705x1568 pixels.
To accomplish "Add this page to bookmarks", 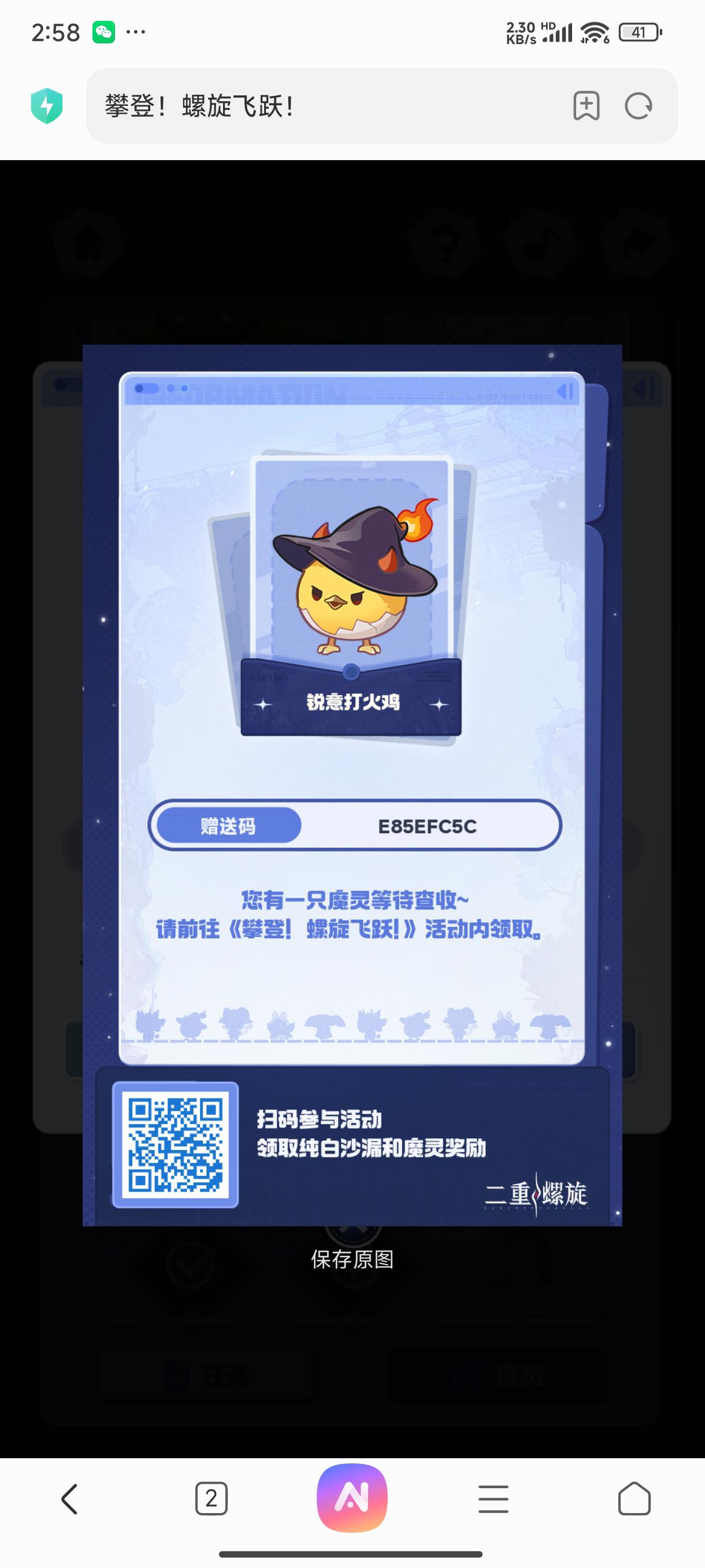I will point(587,106).
